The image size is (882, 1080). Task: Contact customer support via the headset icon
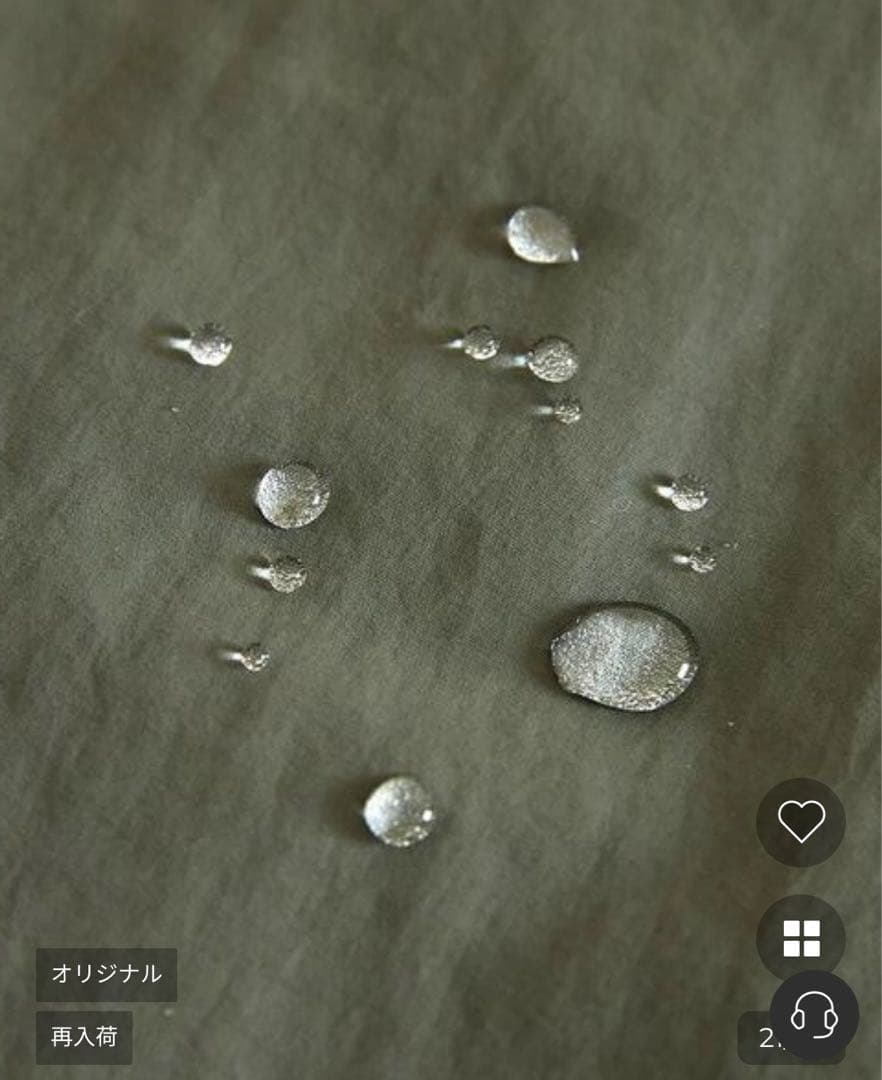[x=814, y=1016]
